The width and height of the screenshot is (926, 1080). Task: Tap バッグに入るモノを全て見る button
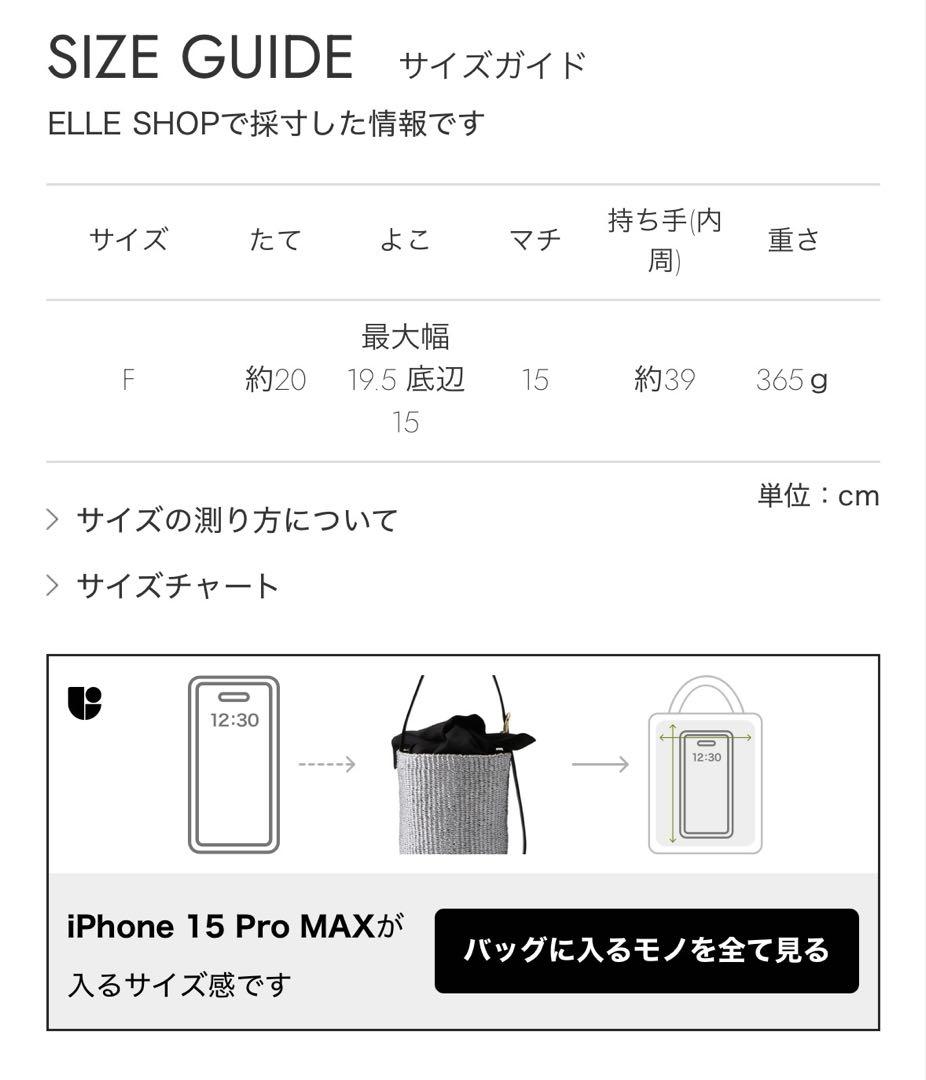pyautogui.click(x=646, y=950)
